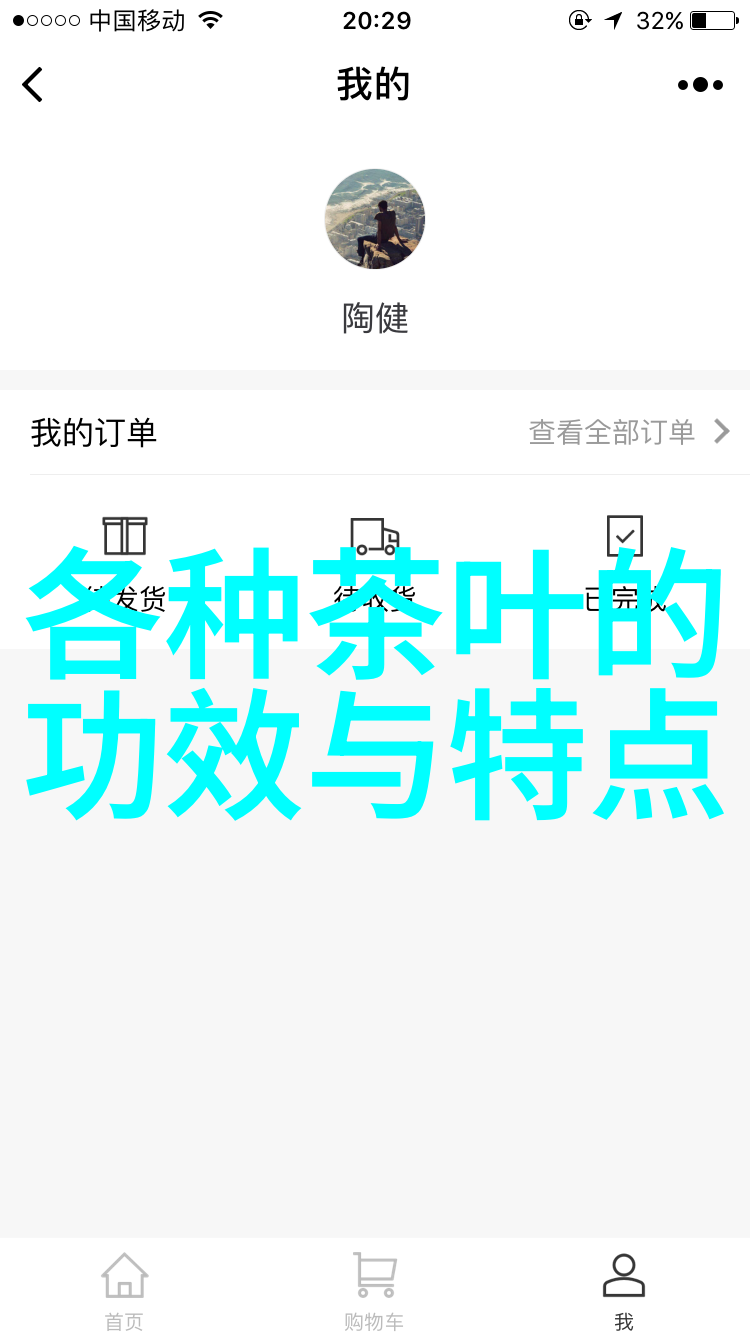
Task: Switch to the 购物车 tab
Action: [375, 1291]
